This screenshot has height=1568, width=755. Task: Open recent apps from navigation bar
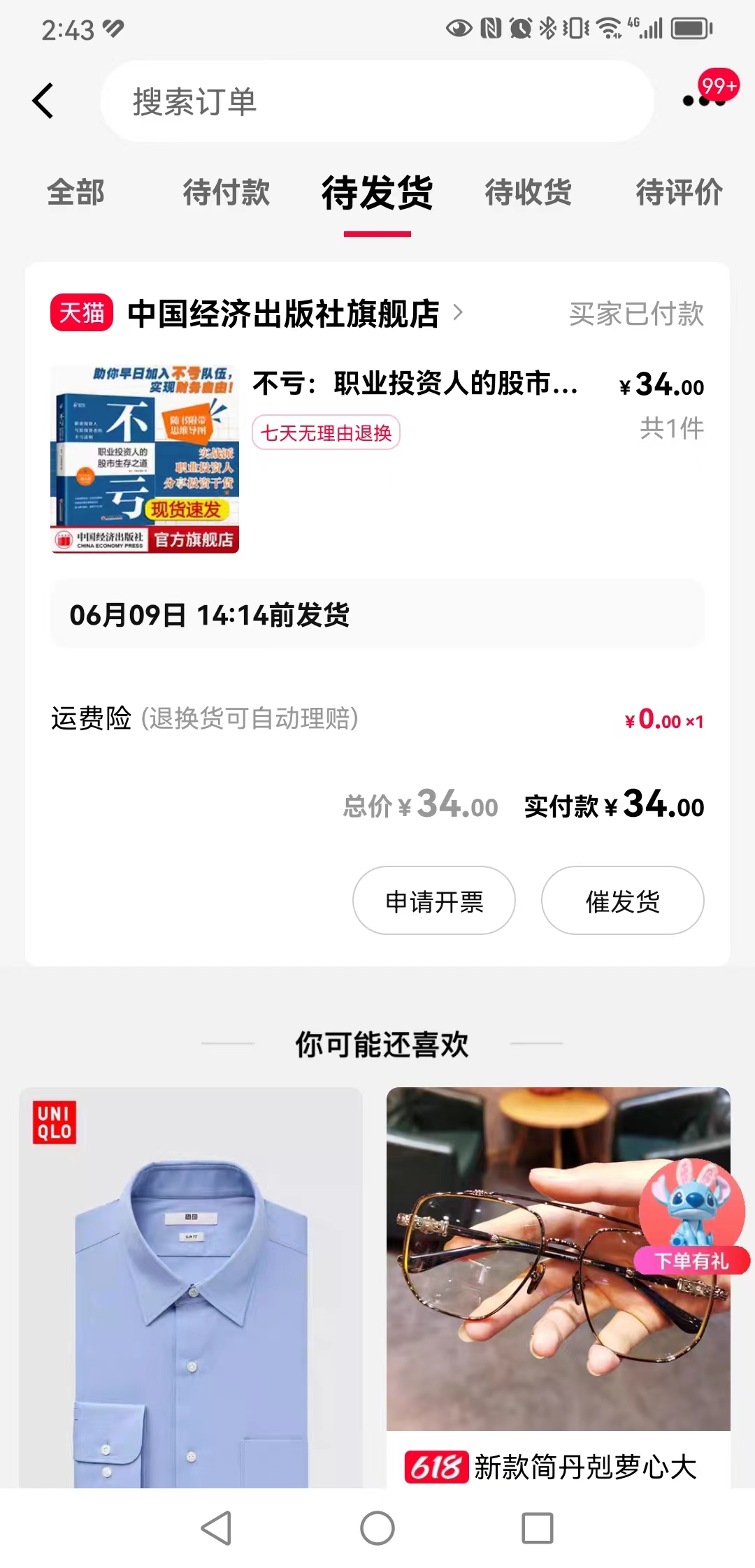click(538, 1528)
